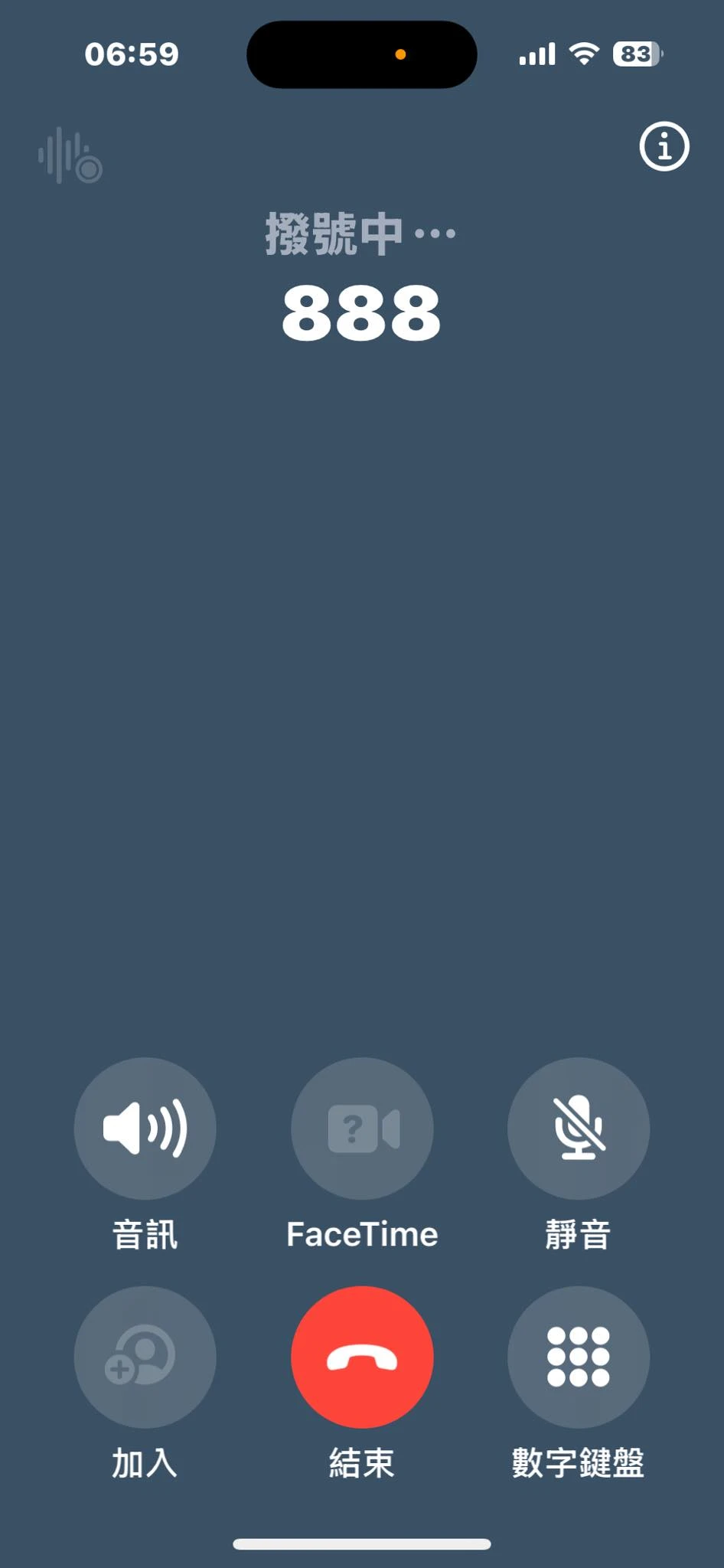End the call with red 結束 button
The width and height of the screenshot is (724, 1568).
tap(362, 1357)
